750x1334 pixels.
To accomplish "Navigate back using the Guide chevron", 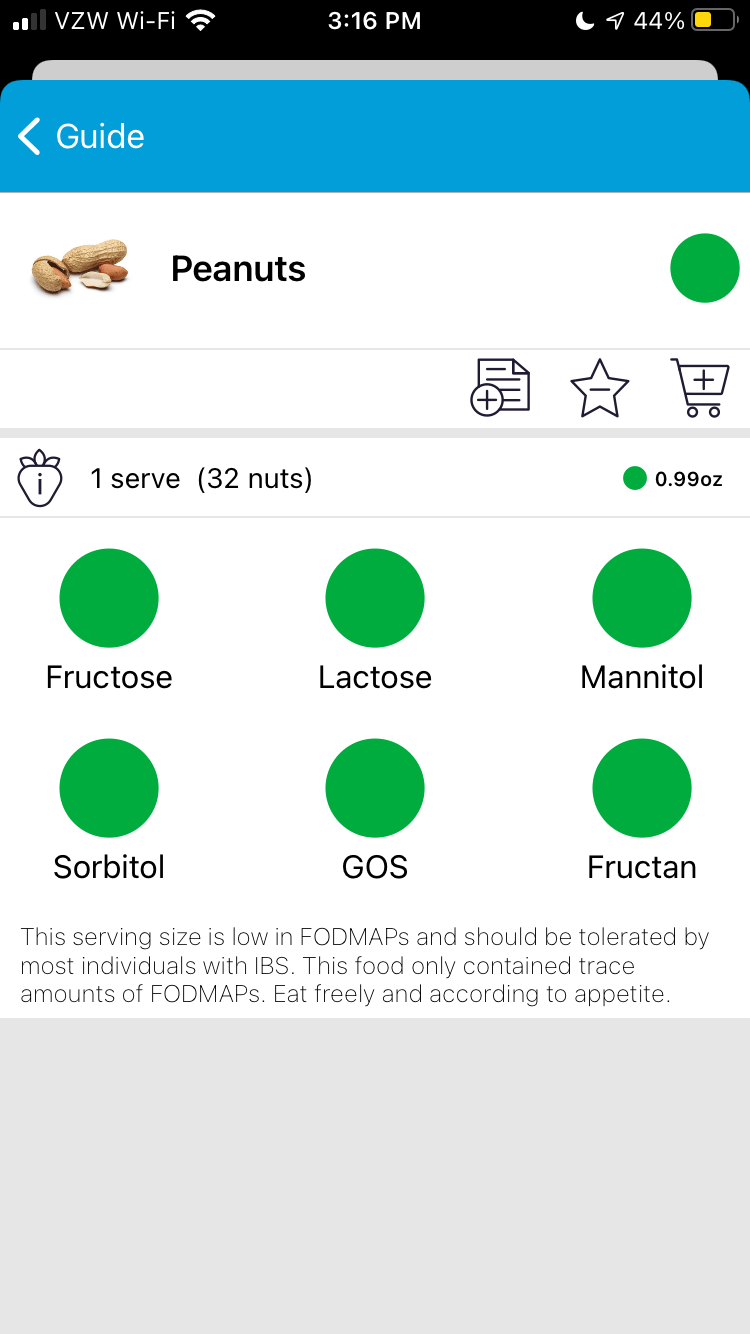I will click(x=28, y=136).
